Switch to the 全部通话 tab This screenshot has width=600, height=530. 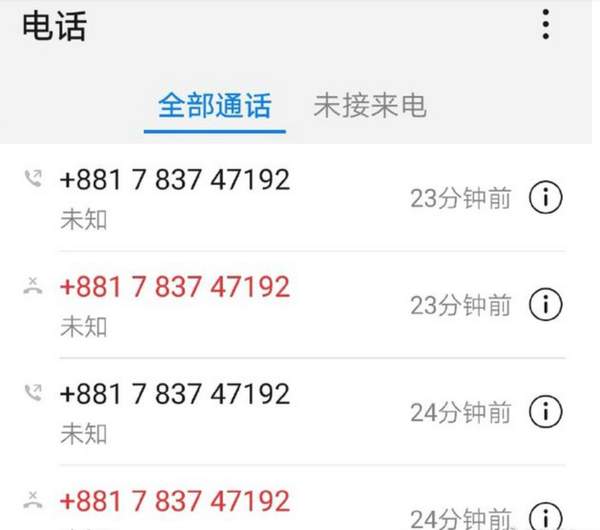(214, 106)
